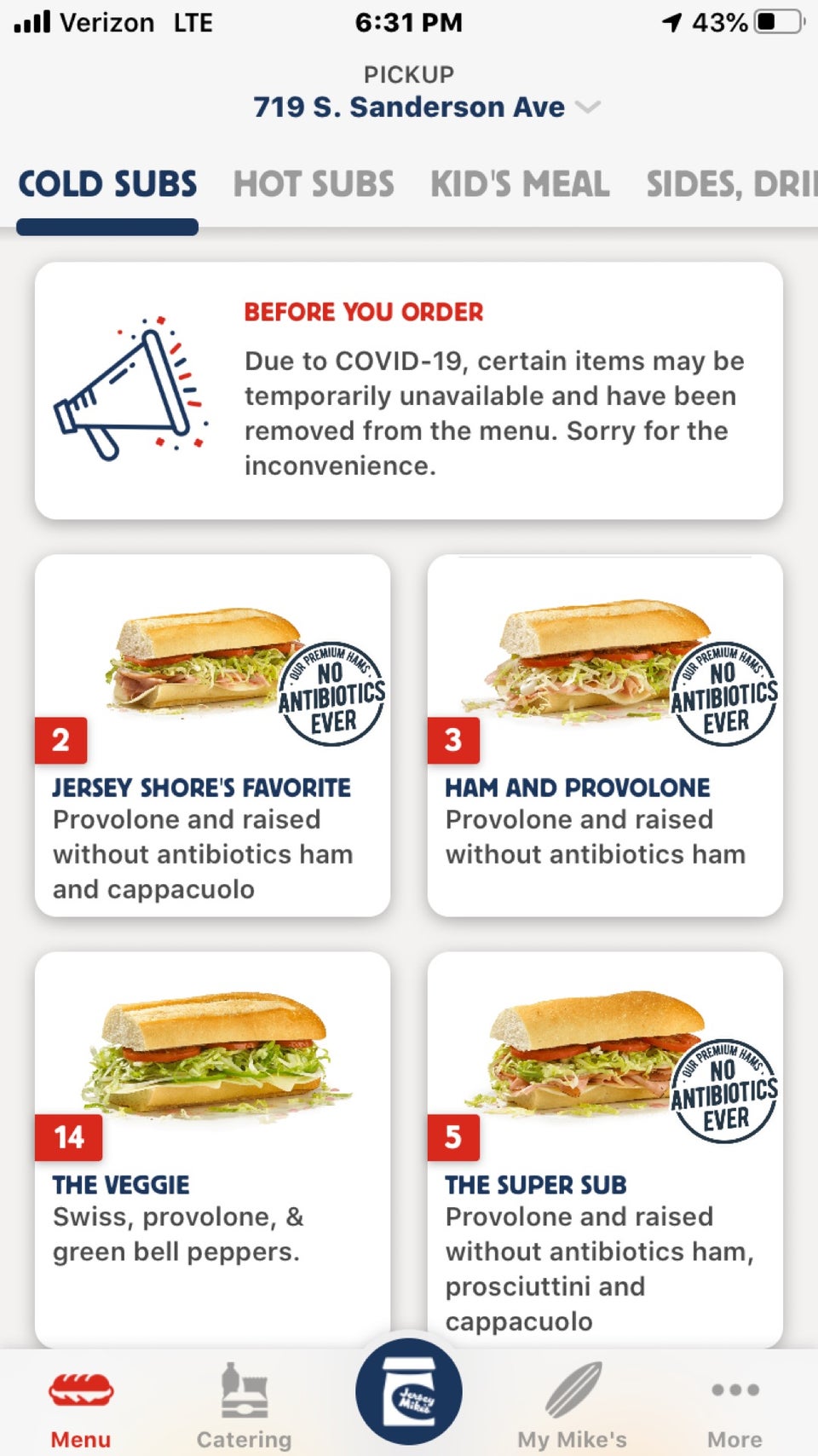This screenshot has height=1456, width=818.
Task: Switch to the Hot Subs tab
Action: coord(314,184)
